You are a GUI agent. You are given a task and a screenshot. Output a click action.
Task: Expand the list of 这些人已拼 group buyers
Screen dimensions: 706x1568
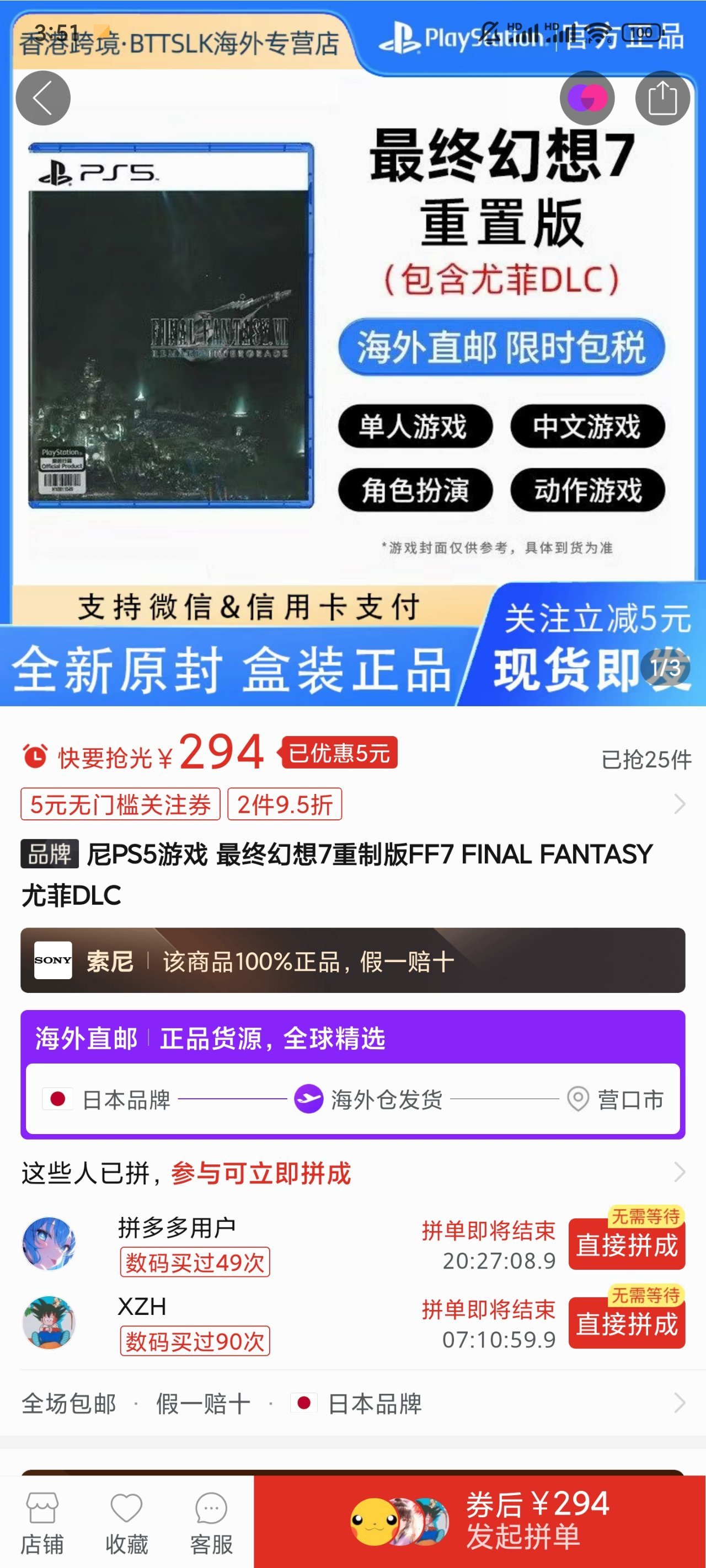[679, 1172]
